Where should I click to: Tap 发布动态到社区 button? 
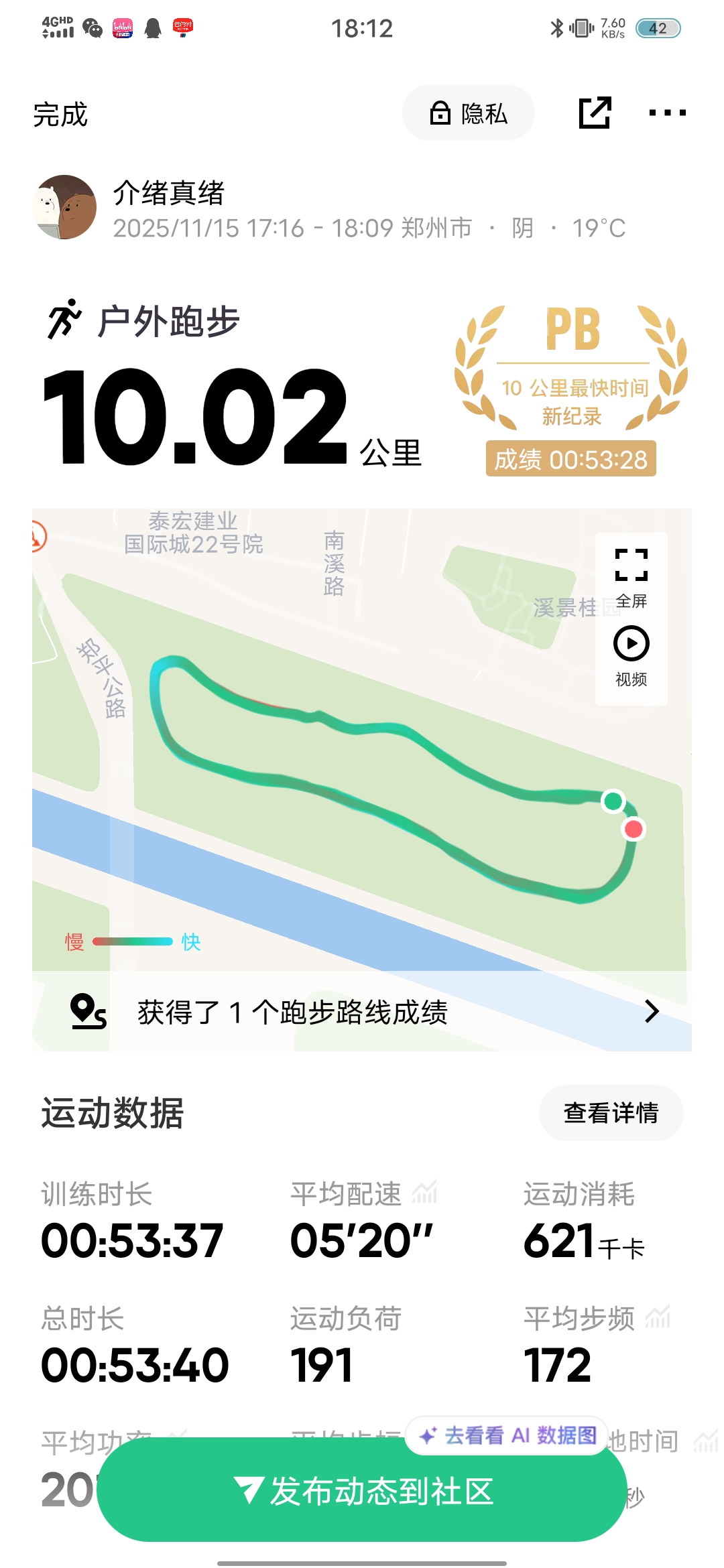362,1492
